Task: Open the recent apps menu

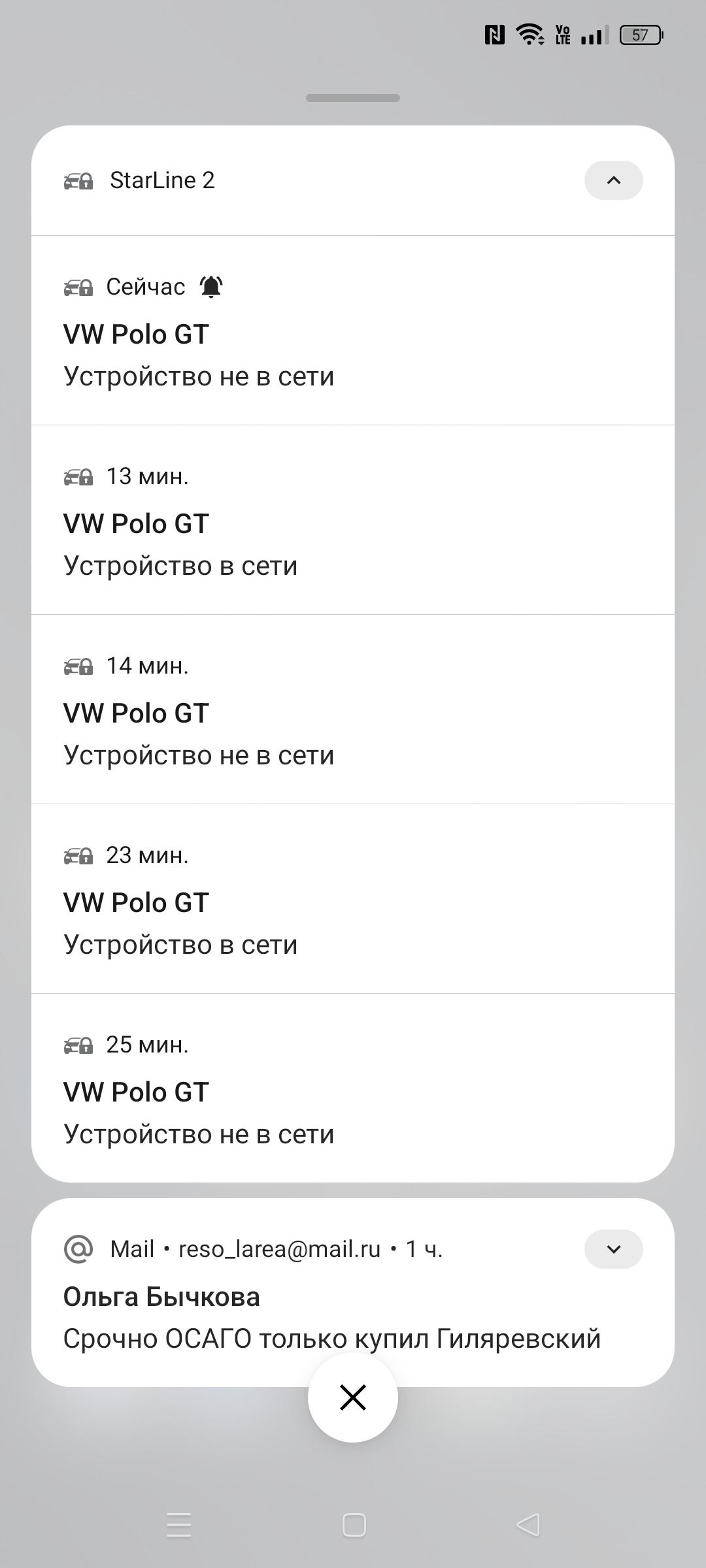Action: (x=179, y=1525)
